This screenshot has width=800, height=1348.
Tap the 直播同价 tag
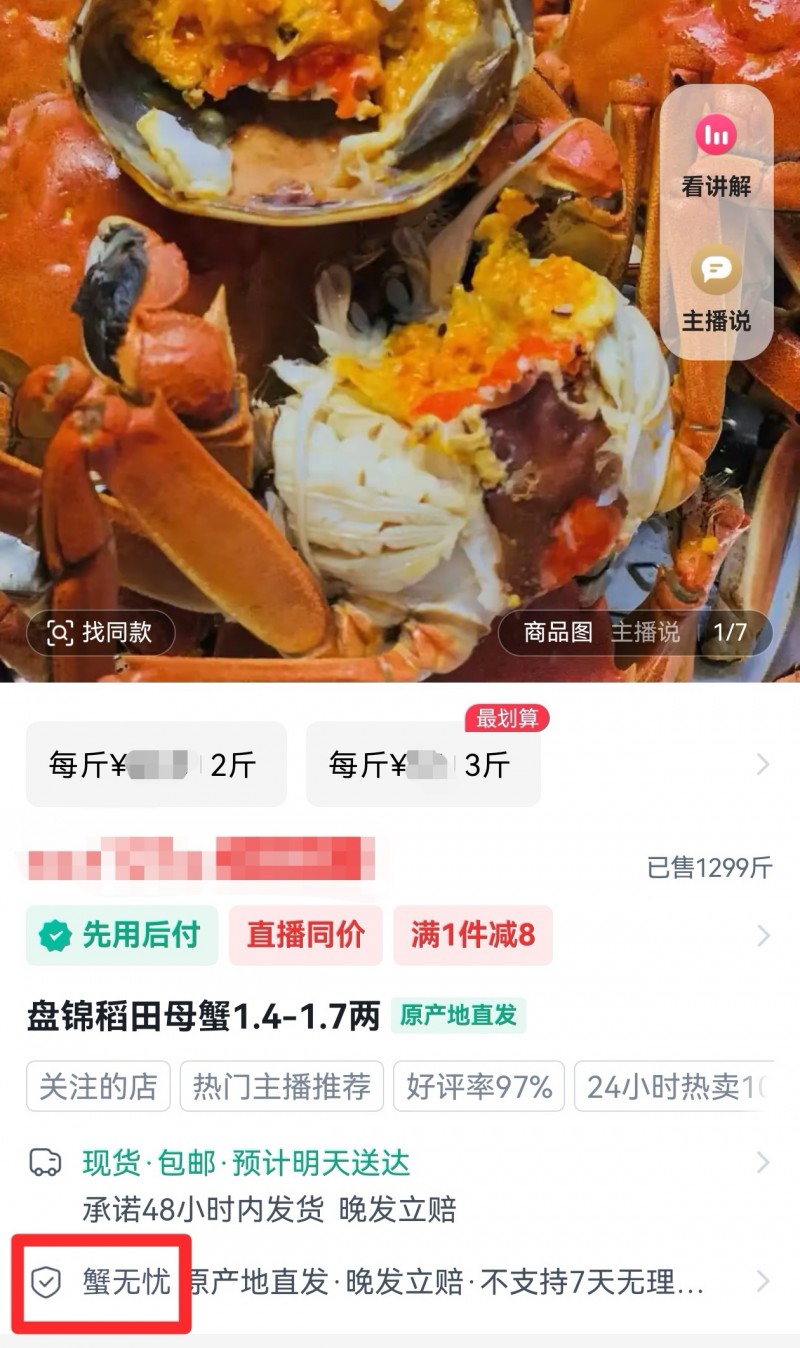pyautogui.click(x=305, y=935)
